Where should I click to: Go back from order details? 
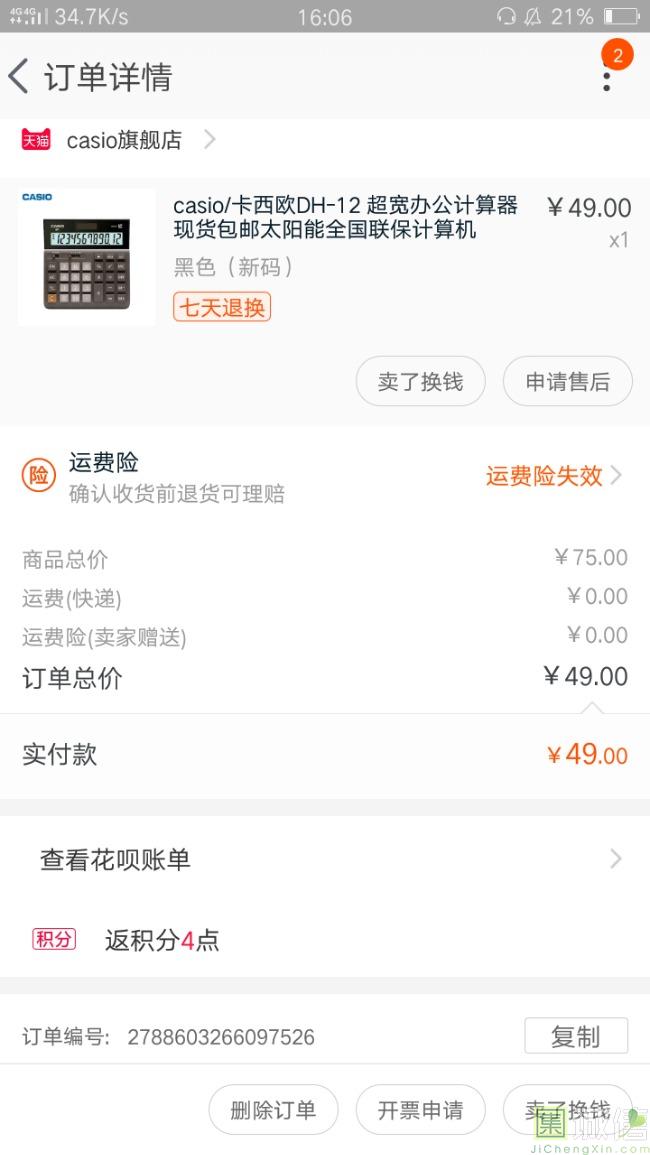pos(20,77)
